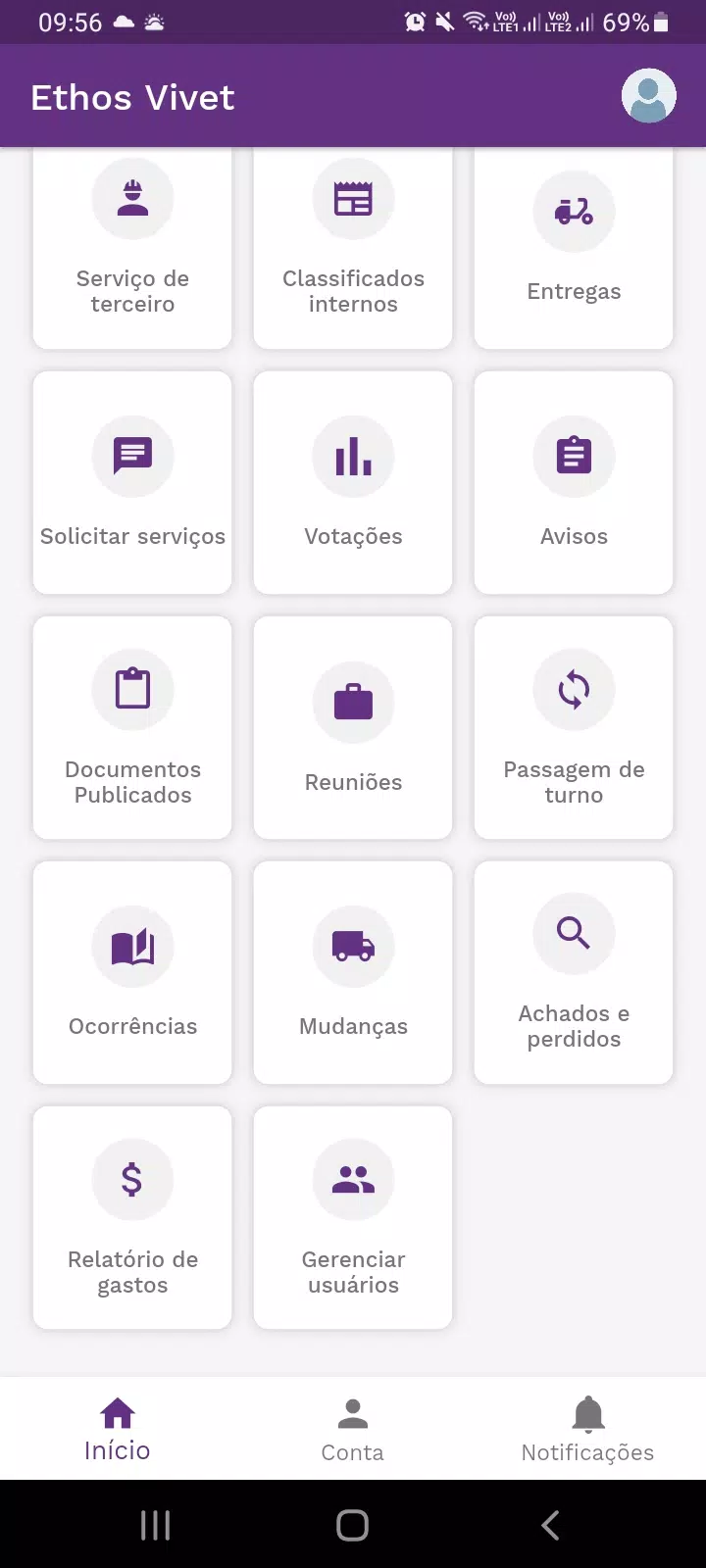Image resolution: width=706 pixels, height=1568 pixels.
Task: Open Classificados internos
Action: (353, 248)
